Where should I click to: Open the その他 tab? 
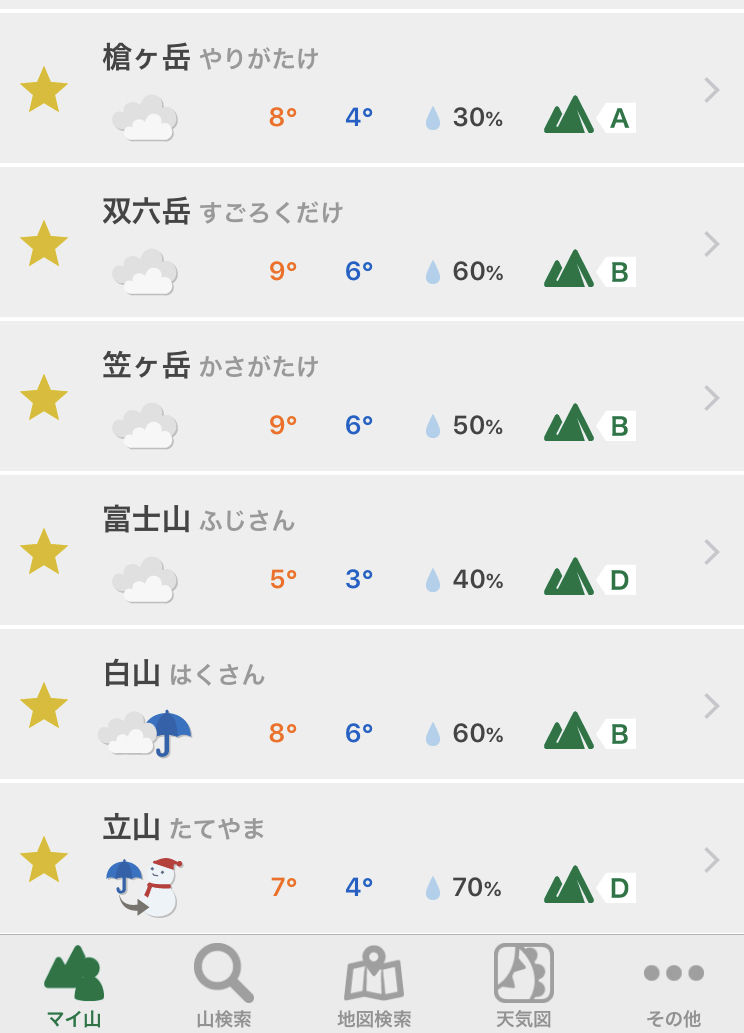(673, 985)
